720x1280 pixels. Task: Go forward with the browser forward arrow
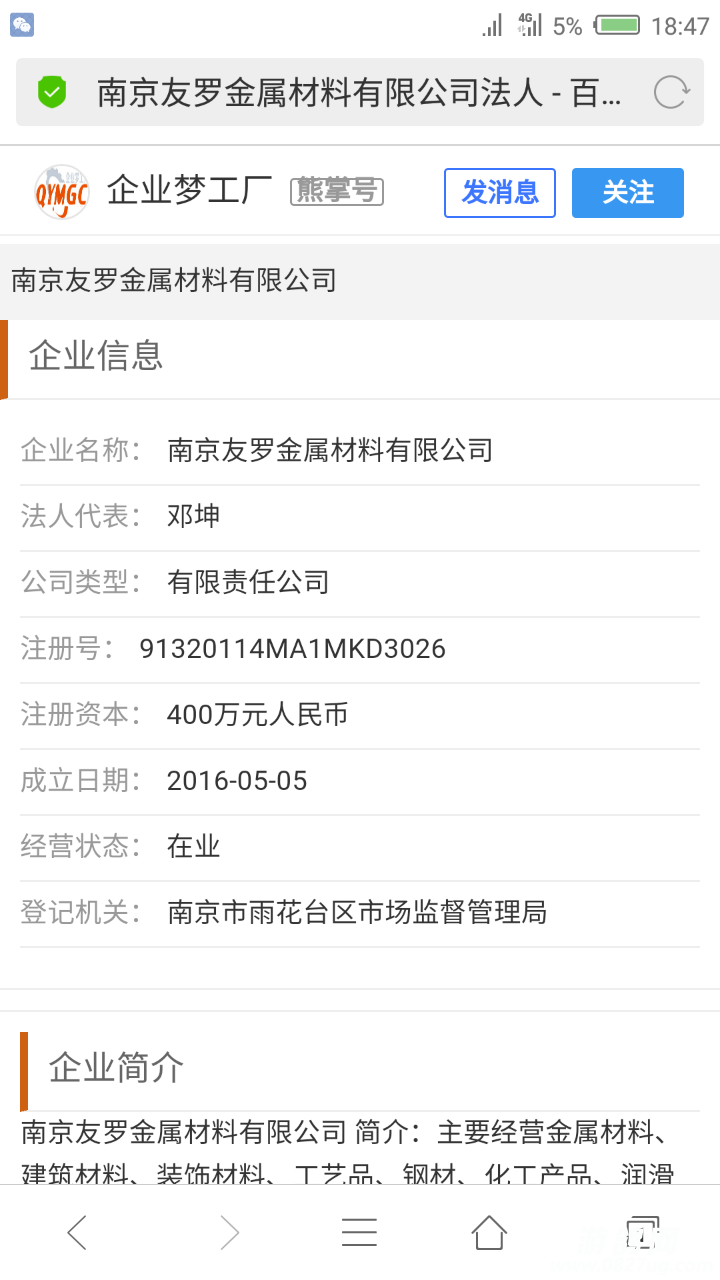pos(229,1233)
